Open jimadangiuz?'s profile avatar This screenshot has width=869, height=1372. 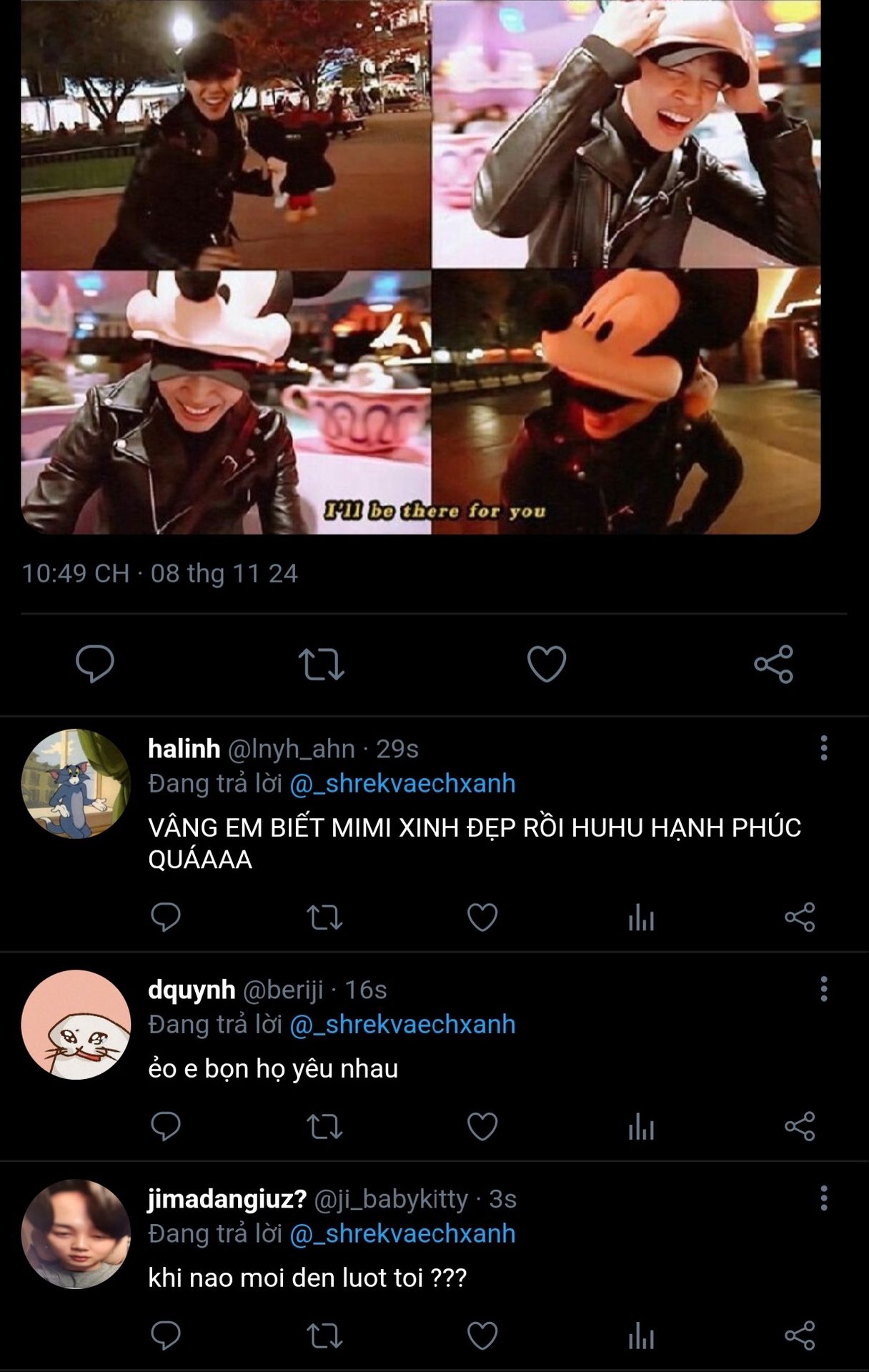[x=76, y=1233]
